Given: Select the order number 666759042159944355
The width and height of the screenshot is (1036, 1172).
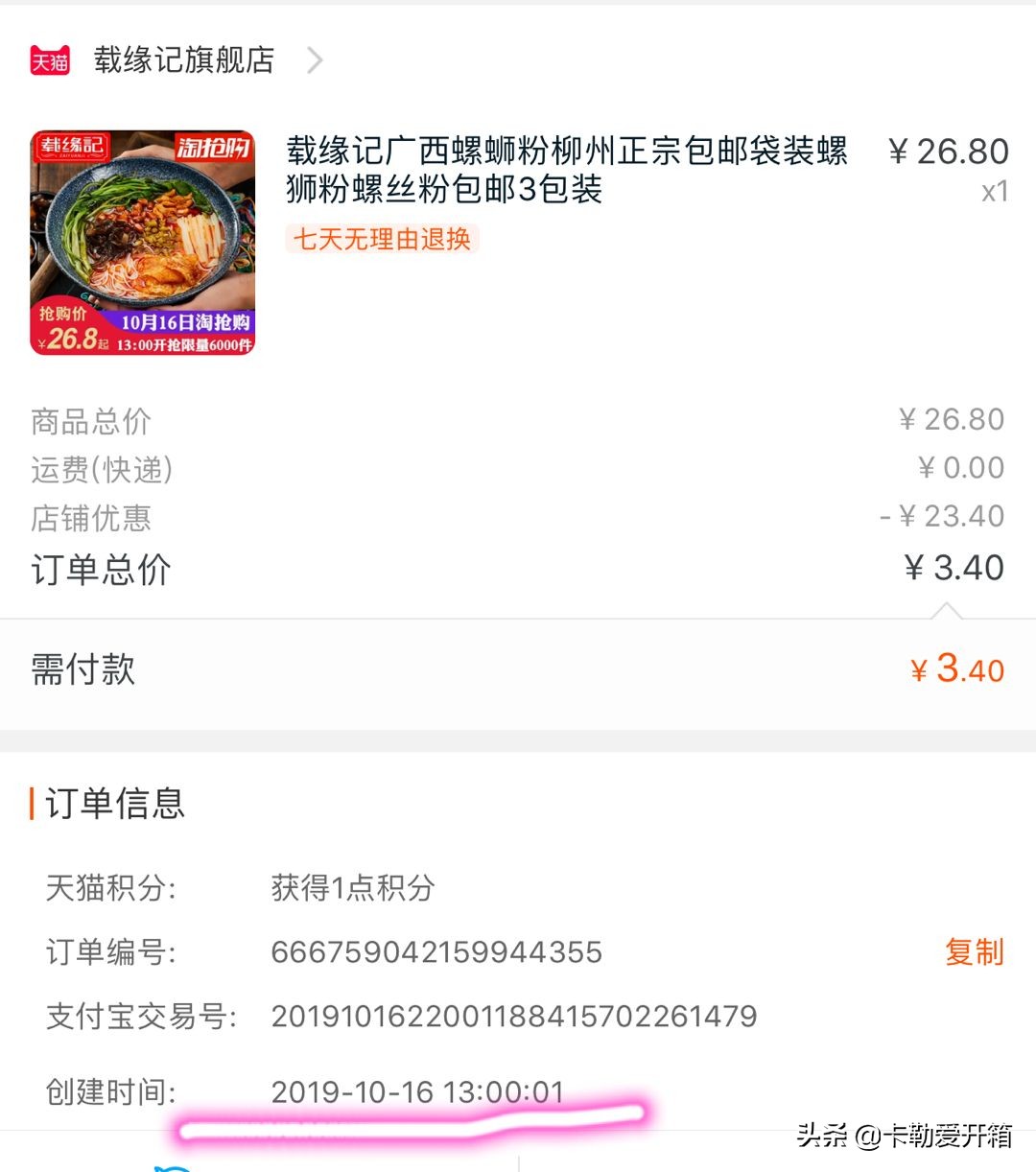Looking at the screenshot, I should 436,952.
